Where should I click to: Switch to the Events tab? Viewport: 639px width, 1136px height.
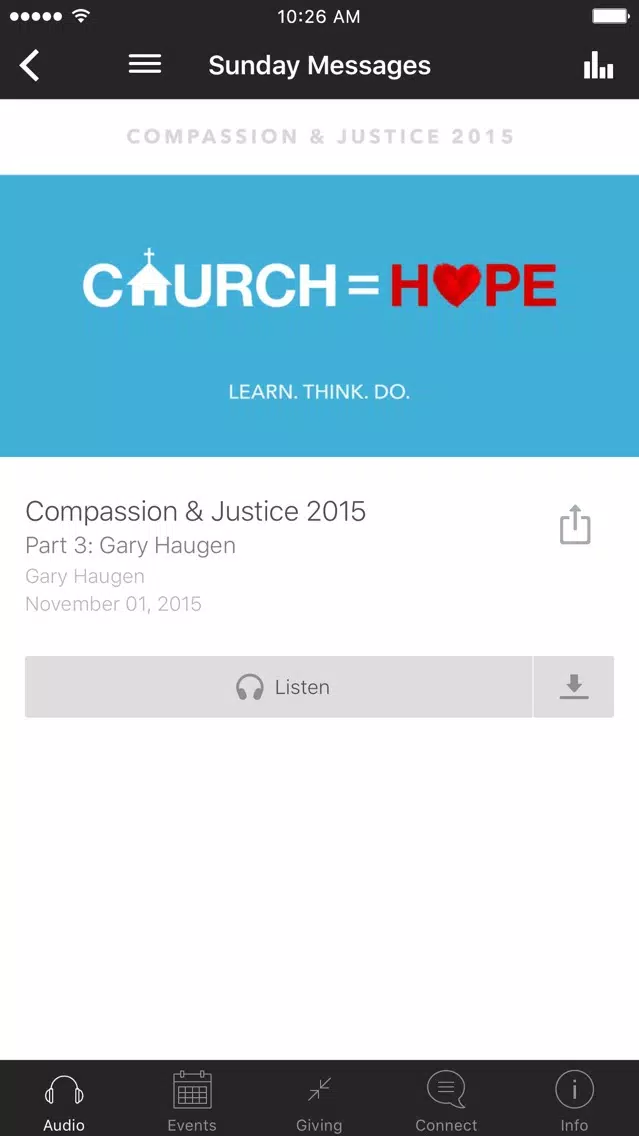[192, 1100]
